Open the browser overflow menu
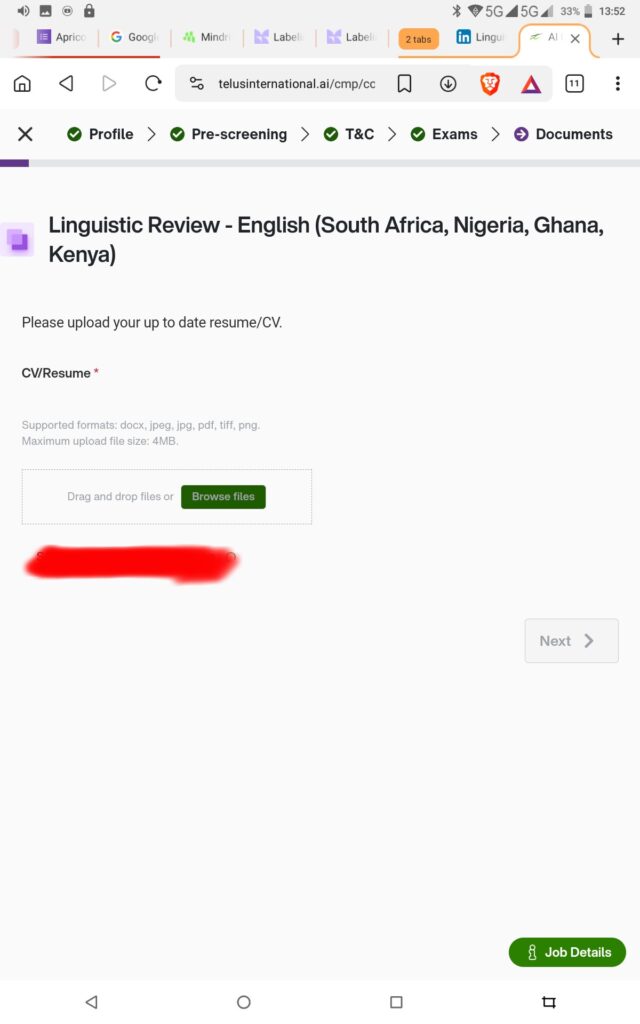 click(x=617, y=84)
